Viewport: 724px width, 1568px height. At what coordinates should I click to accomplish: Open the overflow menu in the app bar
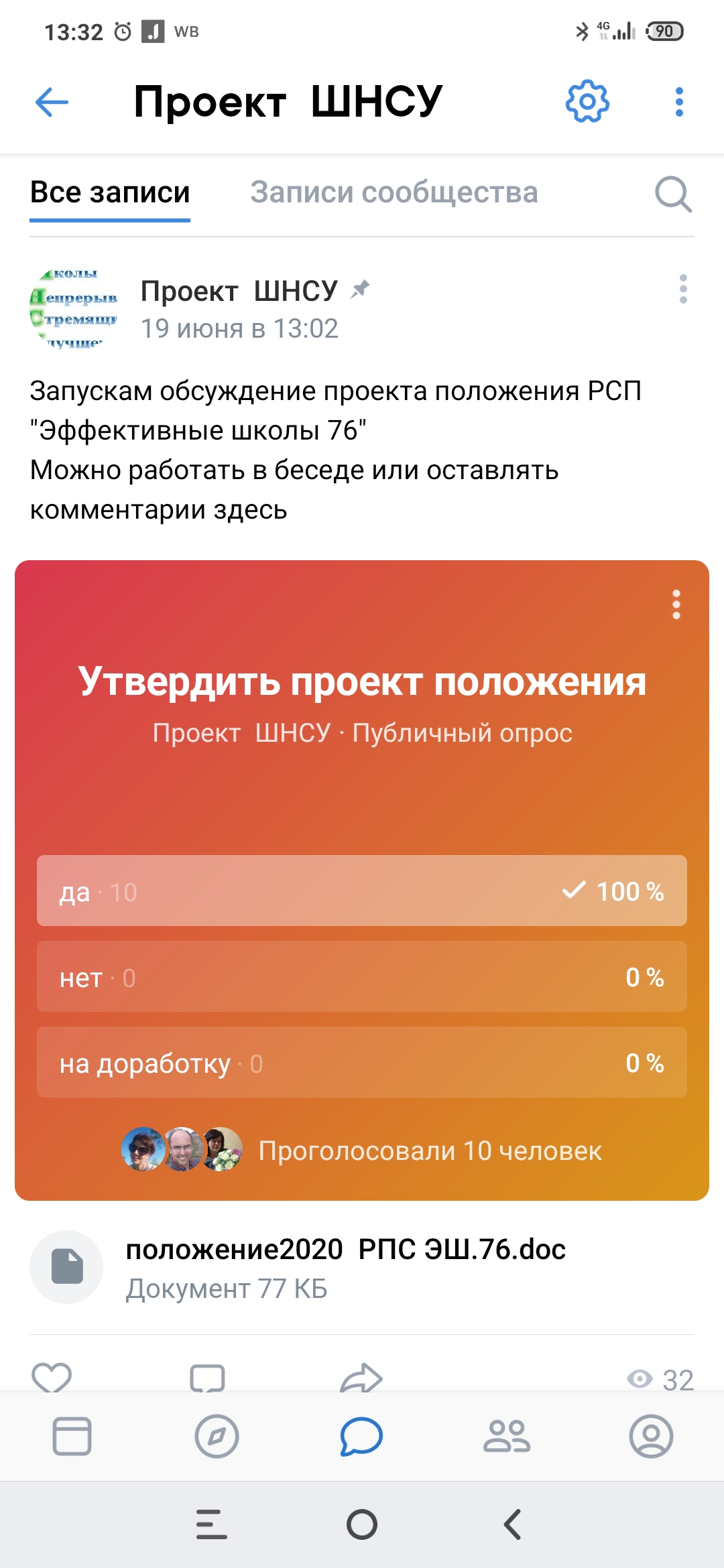pos(679,102)
